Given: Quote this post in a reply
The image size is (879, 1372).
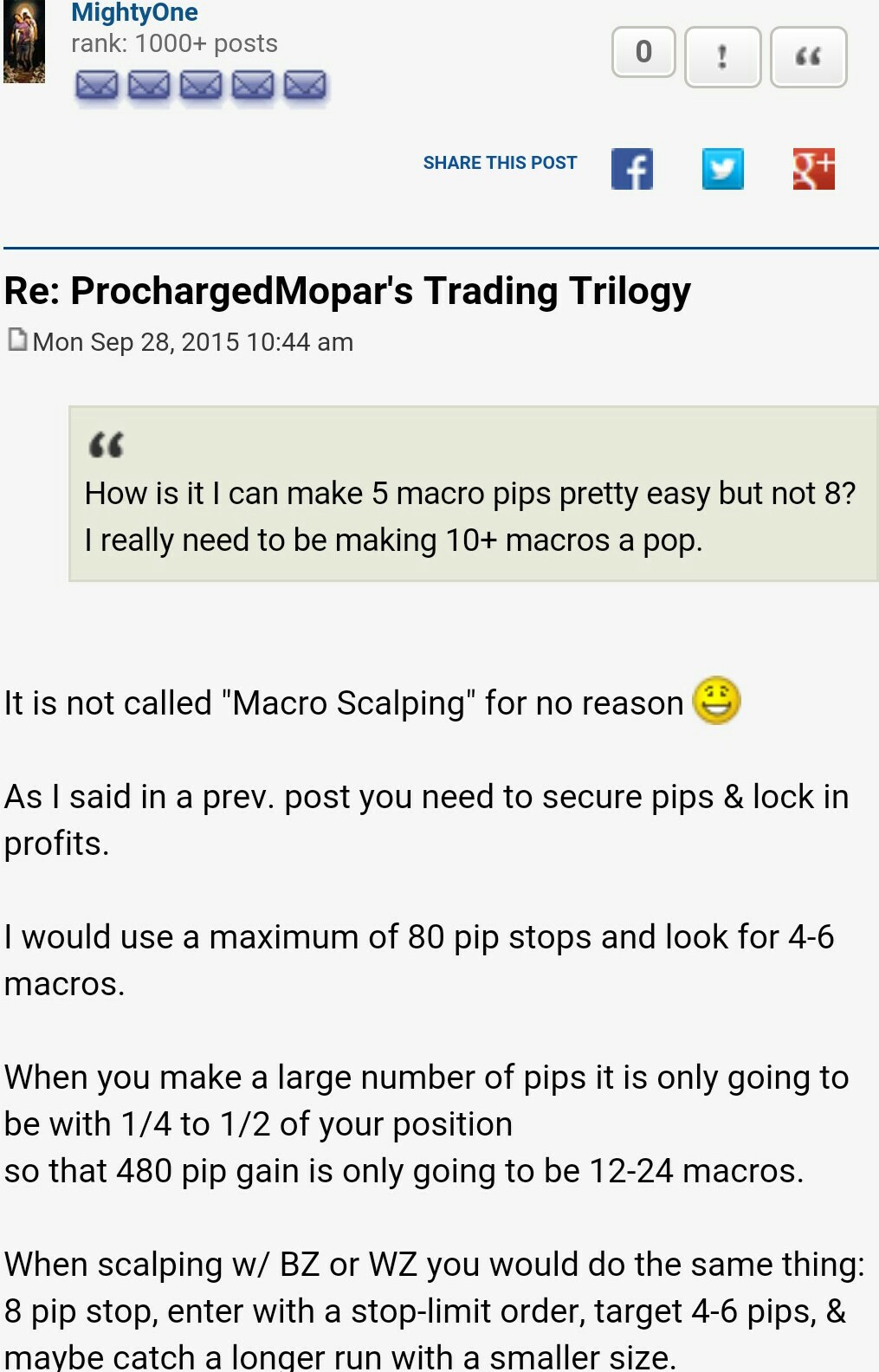Looking at the screenshot, I should tap(808, 56).
